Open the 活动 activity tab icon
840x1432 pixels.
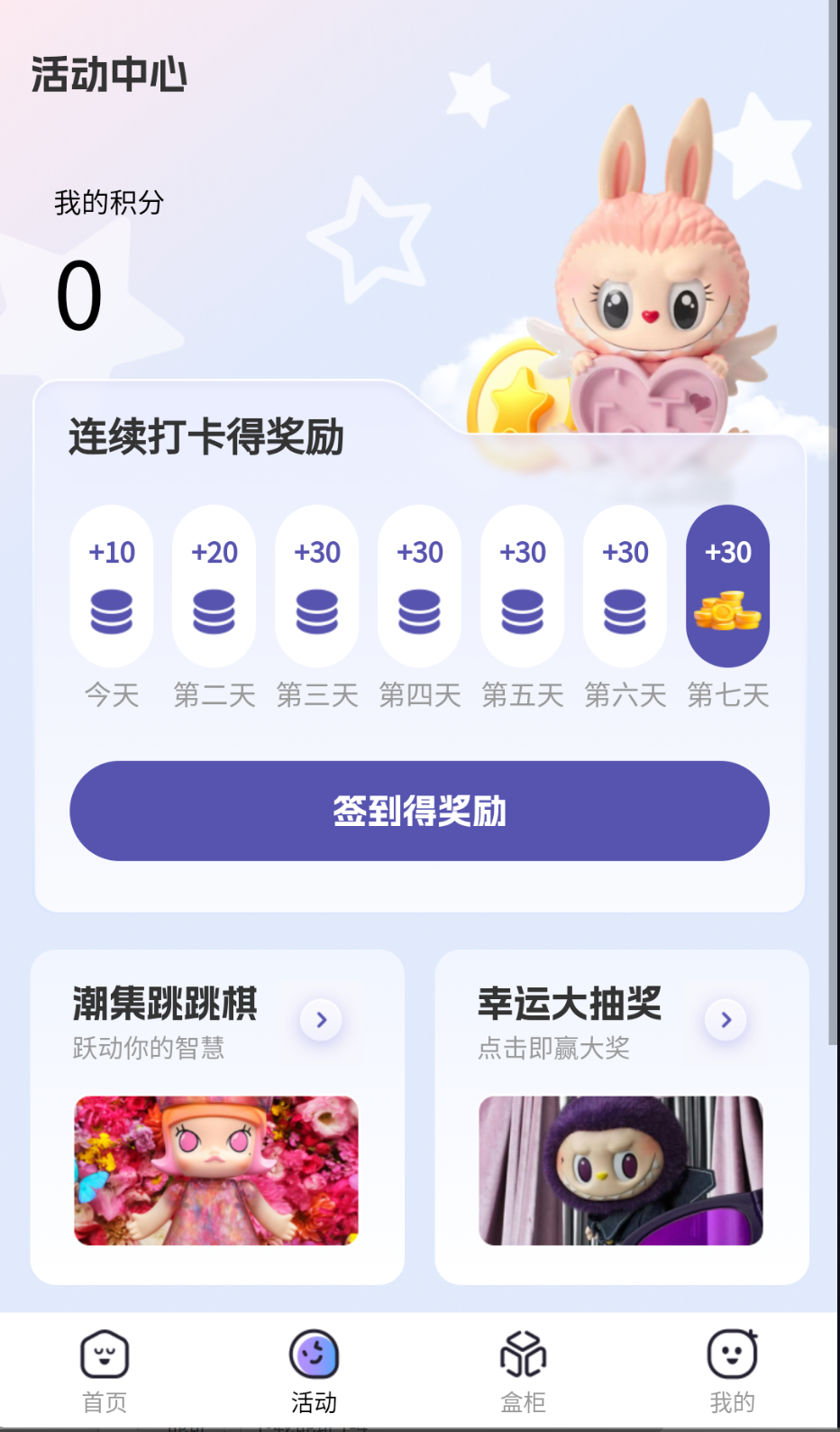pyautogui.click(x=314, y=1354)
